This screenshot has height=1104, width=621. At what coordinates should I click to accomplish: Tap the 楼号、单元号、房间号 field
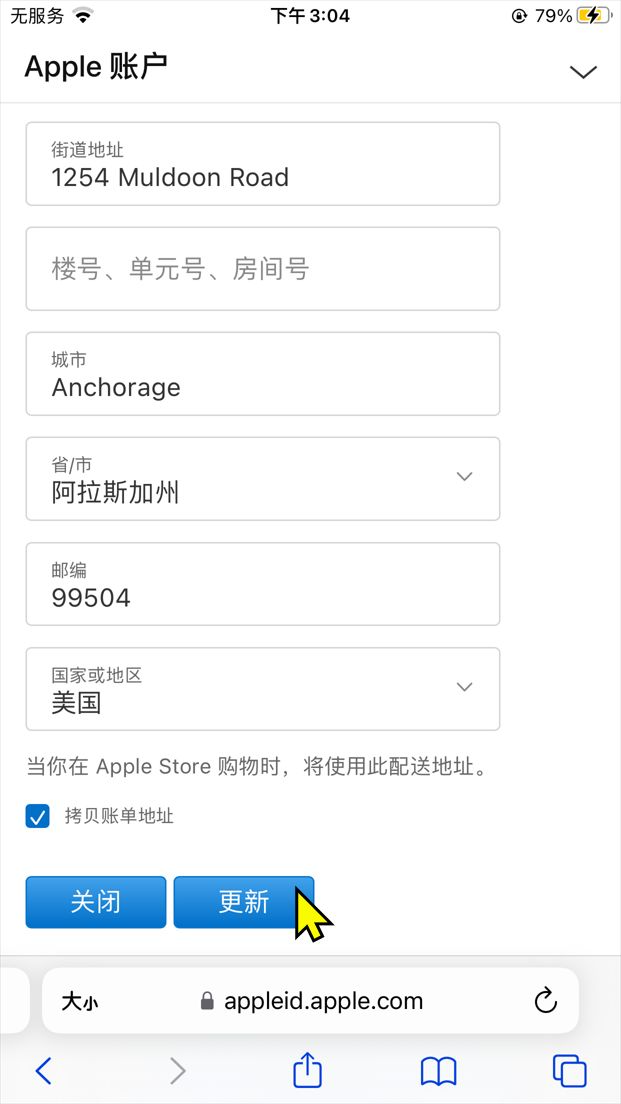(262, 269)
